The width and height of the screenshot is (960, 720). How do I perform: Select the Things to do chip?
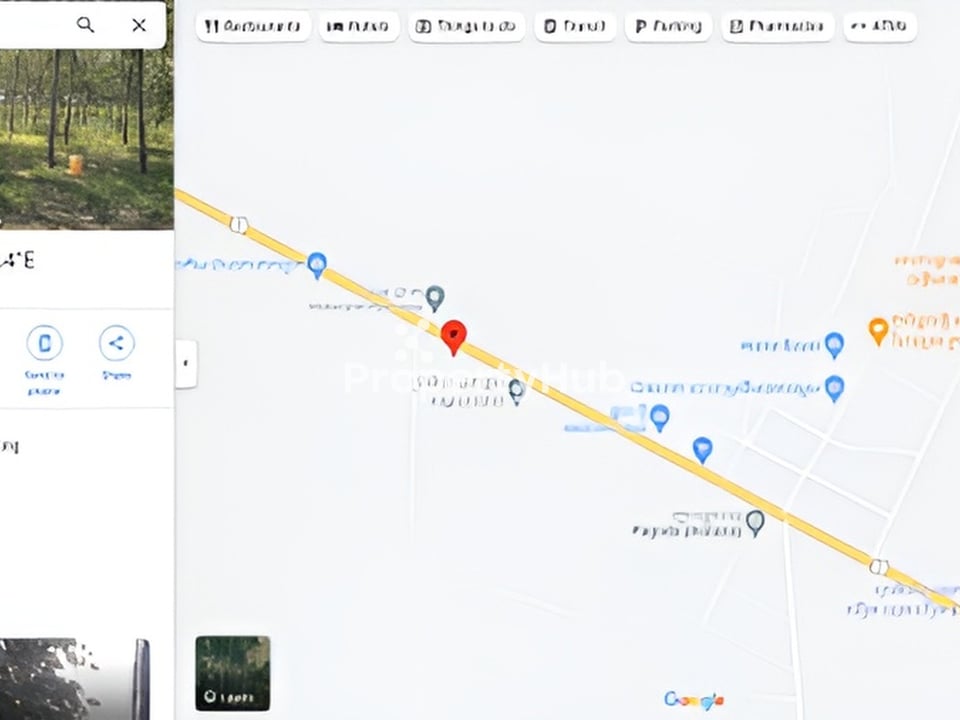coord(466,27)
